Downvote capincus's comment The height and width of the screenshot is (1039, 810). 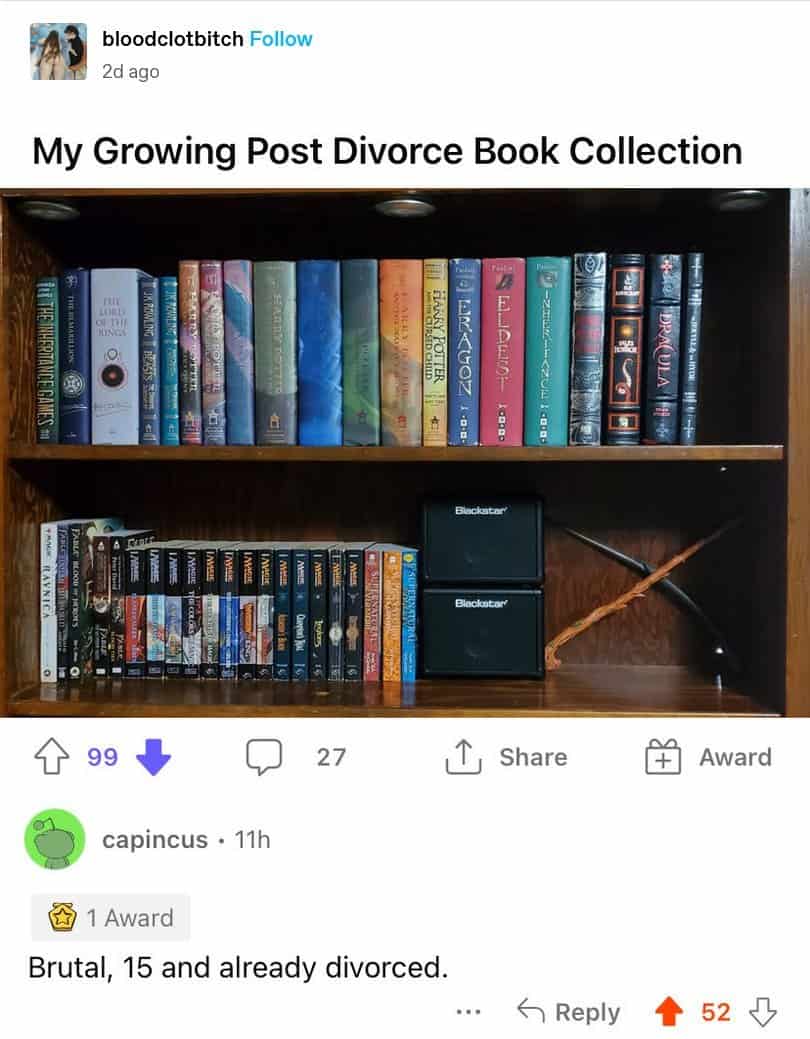coord(763,1012)
